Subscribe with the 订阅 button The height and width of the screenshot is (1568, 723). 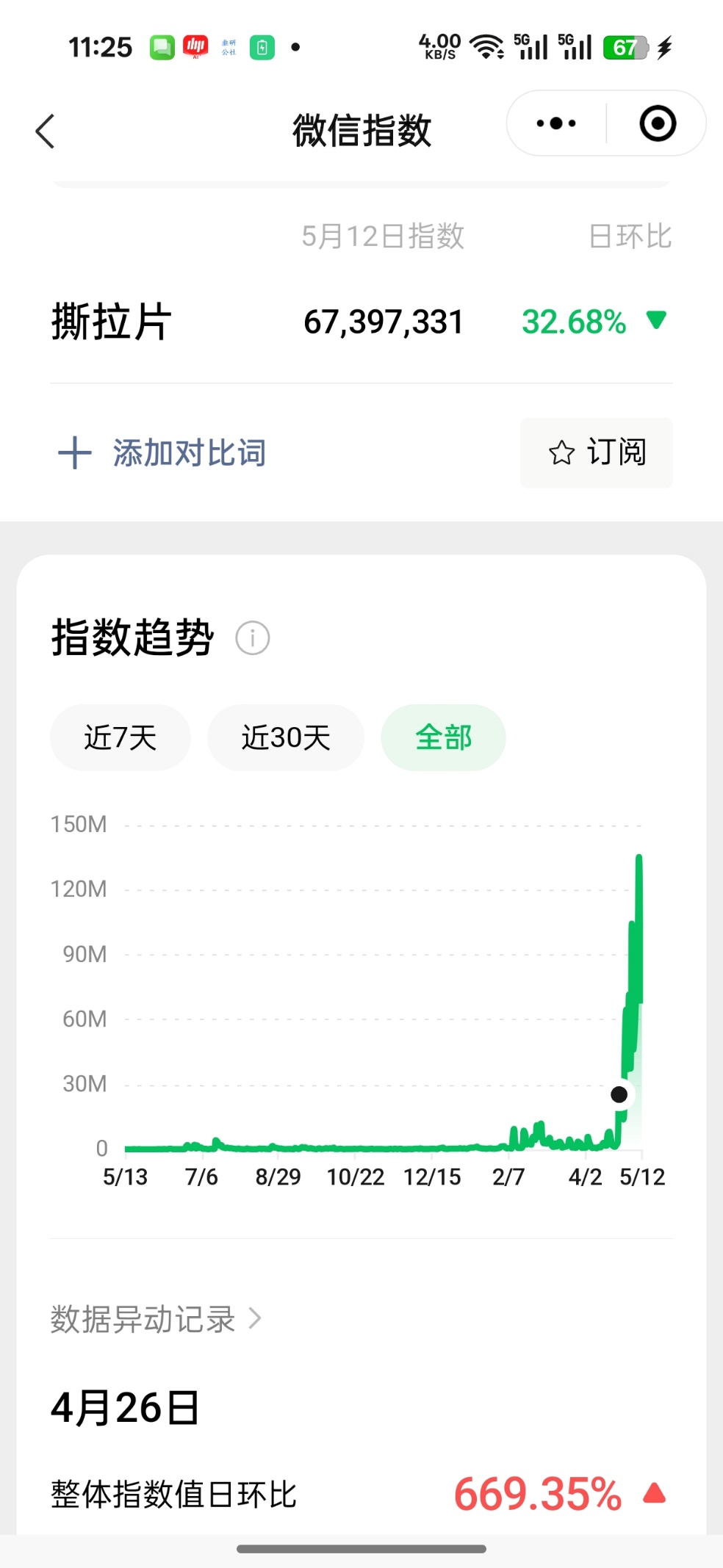click(597, 452)
